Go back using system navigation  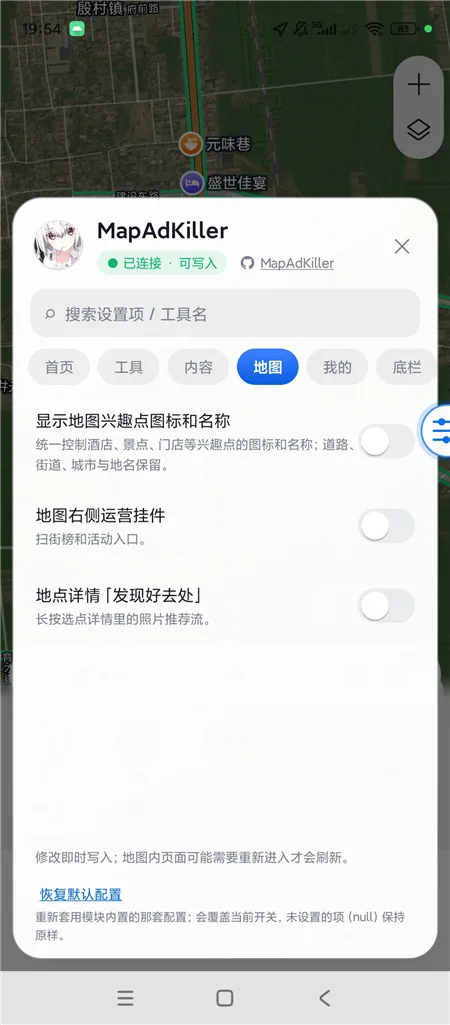click(324, 998)
